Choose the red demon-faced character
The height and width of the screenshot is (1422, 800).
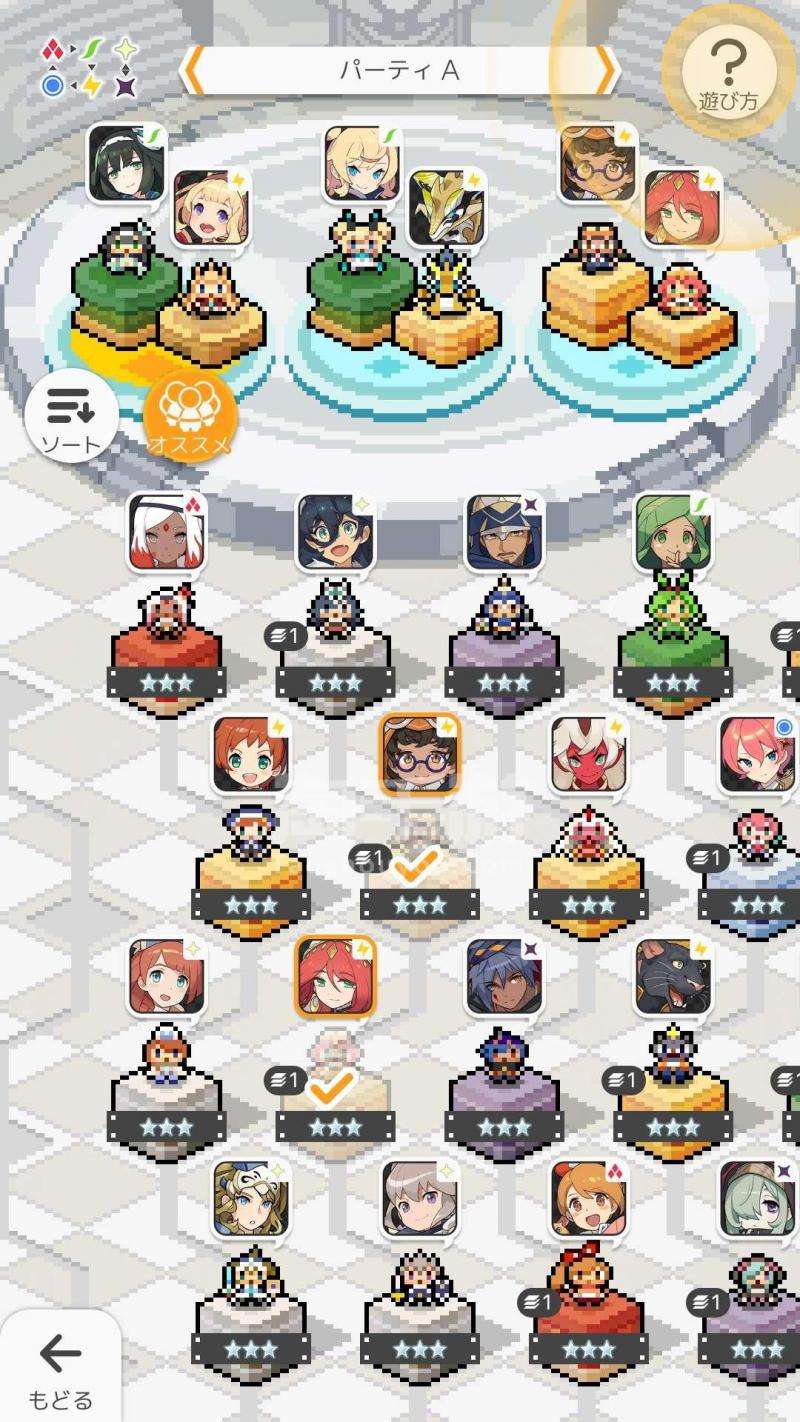[589, 755]
